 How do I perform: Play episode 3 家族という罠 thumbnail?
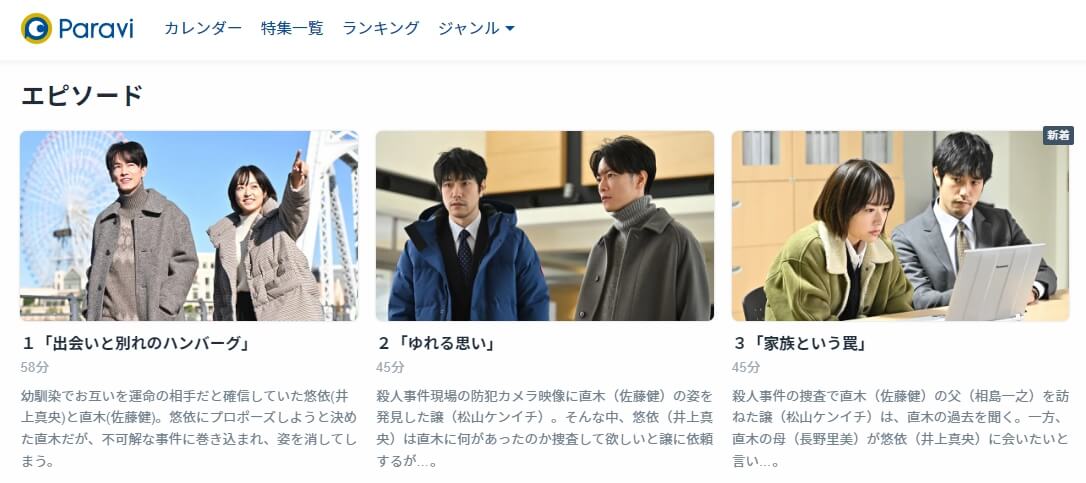900,225
